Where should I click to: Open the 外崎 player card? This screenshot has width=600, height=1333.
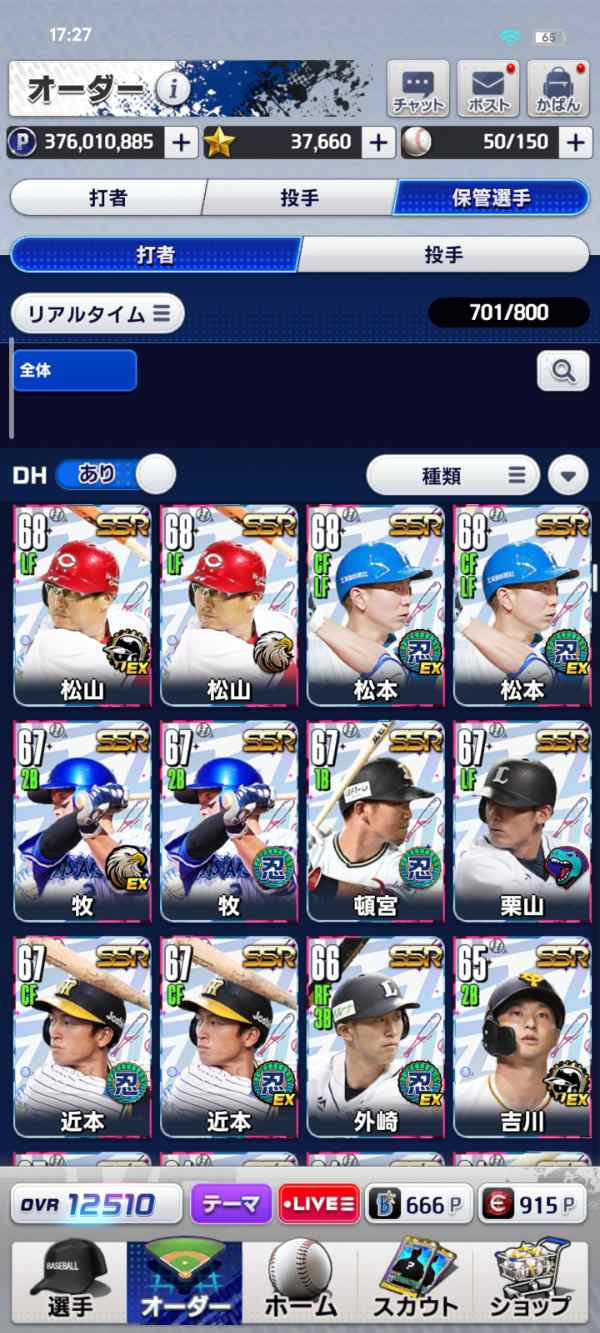tap(375, 1038)
